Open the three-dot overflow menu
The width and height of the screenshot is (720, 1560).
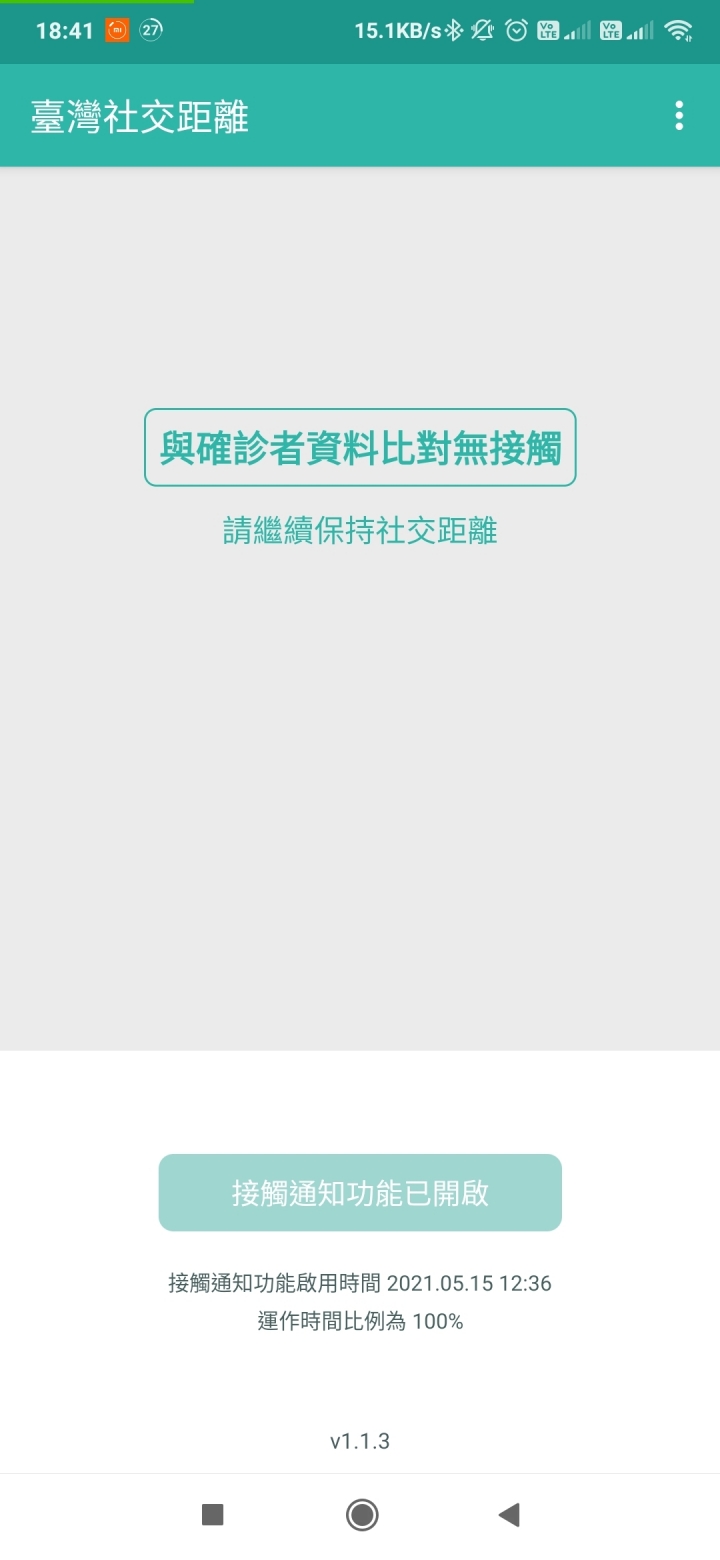coord(679,116)
